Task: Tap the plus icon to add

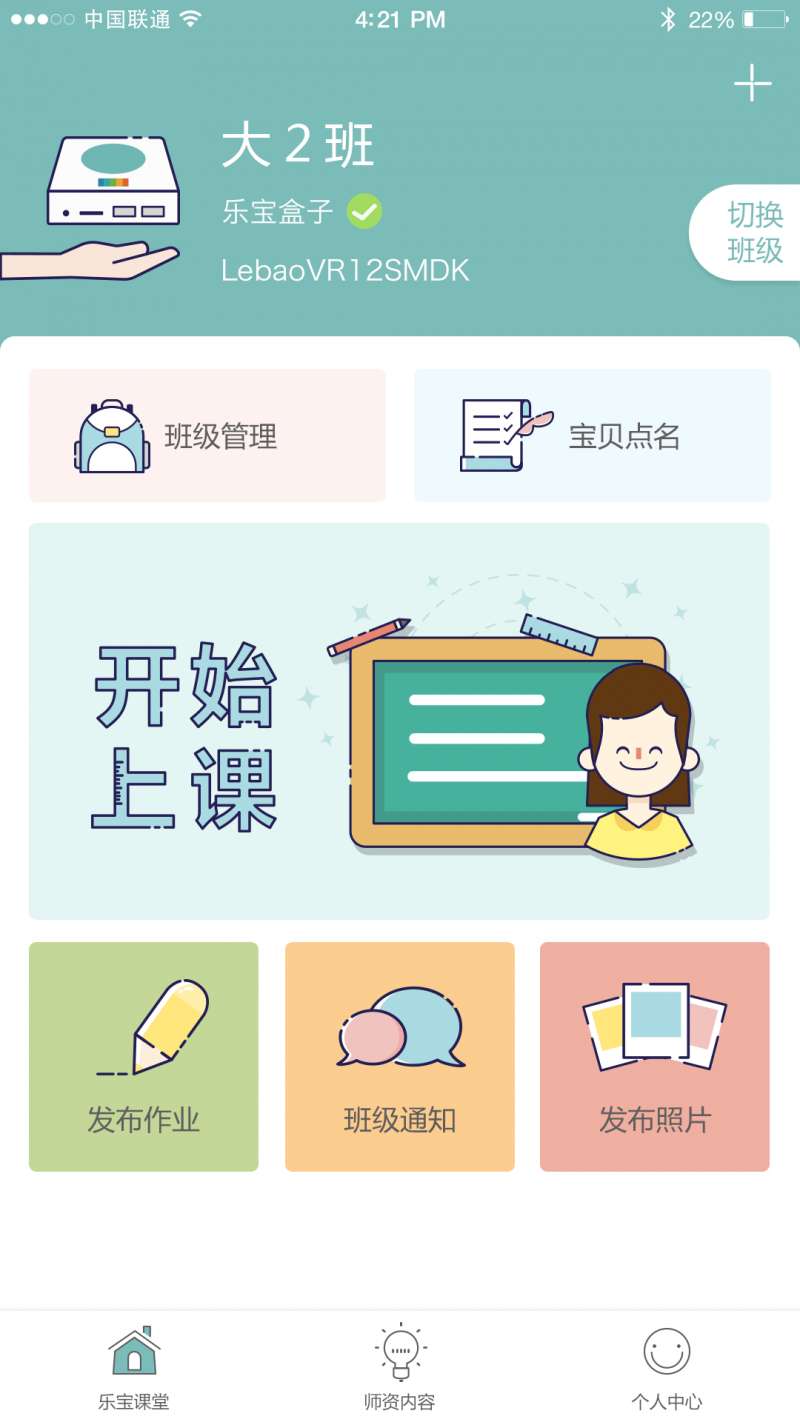Action: tap(752, 84)
